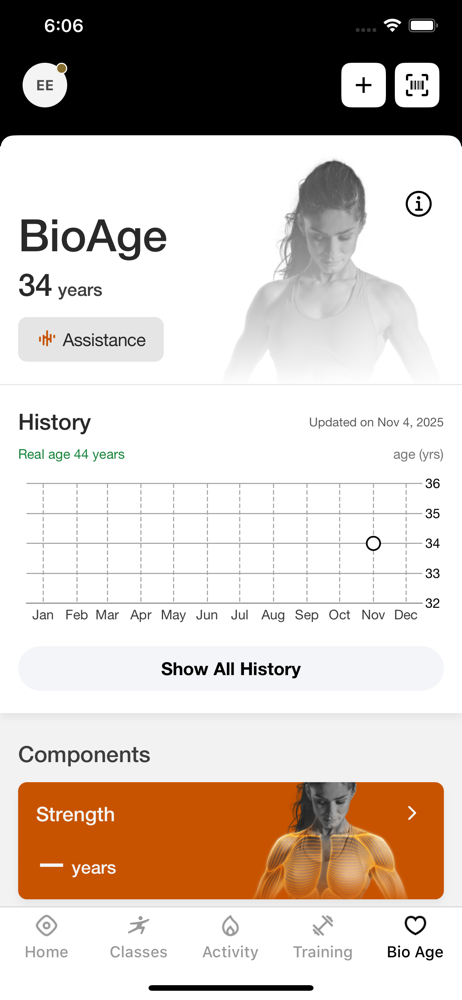The height and width of the screenshot is (1000, 462).
Task: Tap the plus add button
Action: pos(363,85)
